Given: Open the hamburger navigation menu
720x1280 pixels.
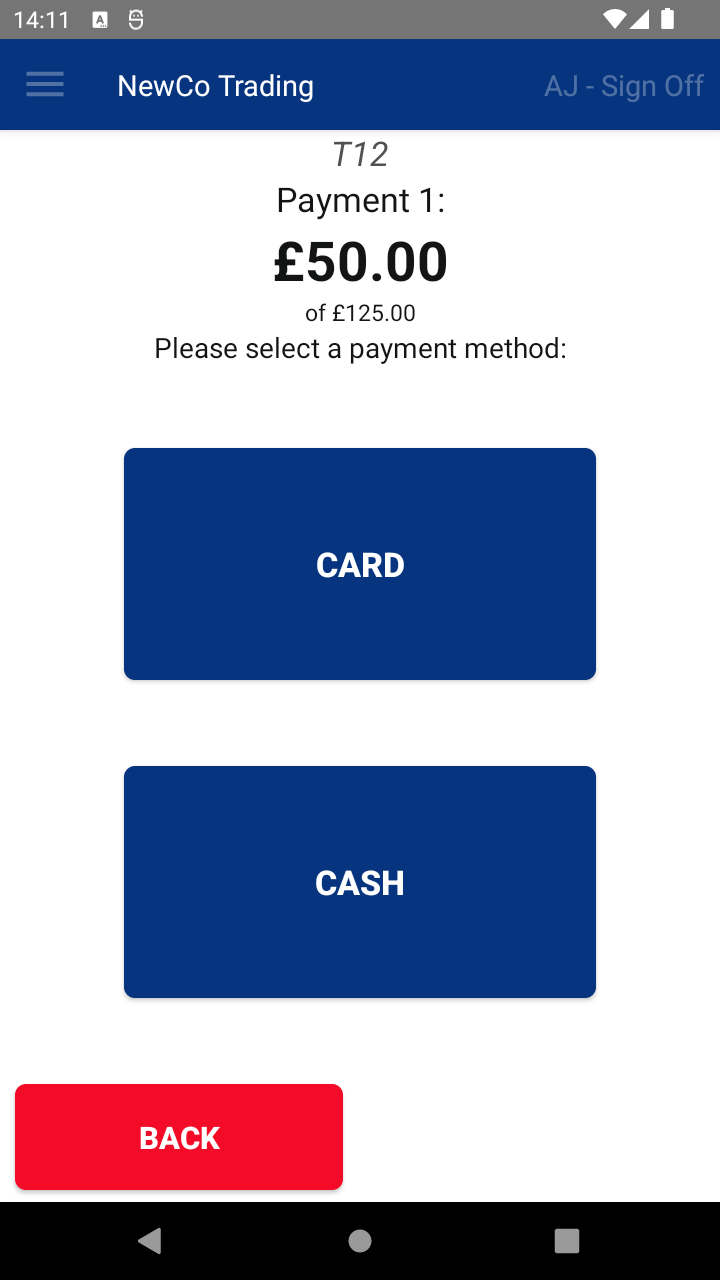Looking at the screenshot, I should [x=45, y=85].
